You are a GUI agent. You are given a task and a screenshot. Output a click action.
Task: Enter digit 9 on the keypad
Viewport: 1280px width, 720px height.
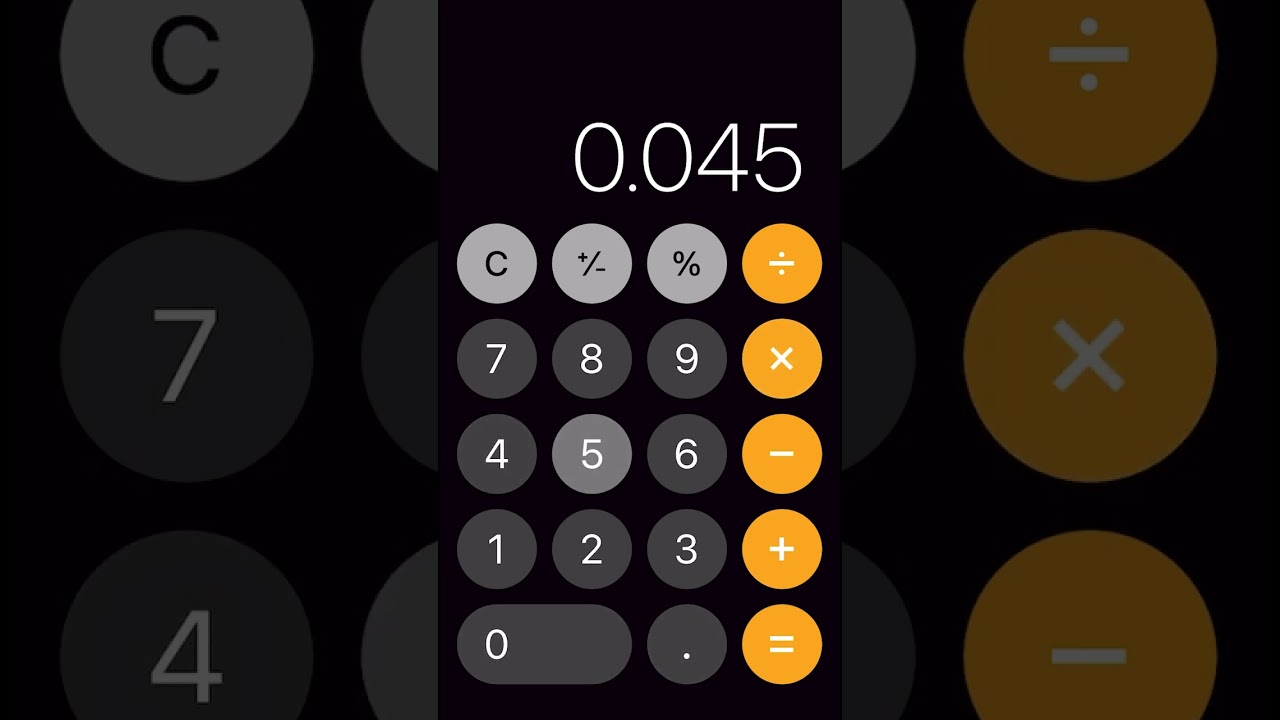686,359
